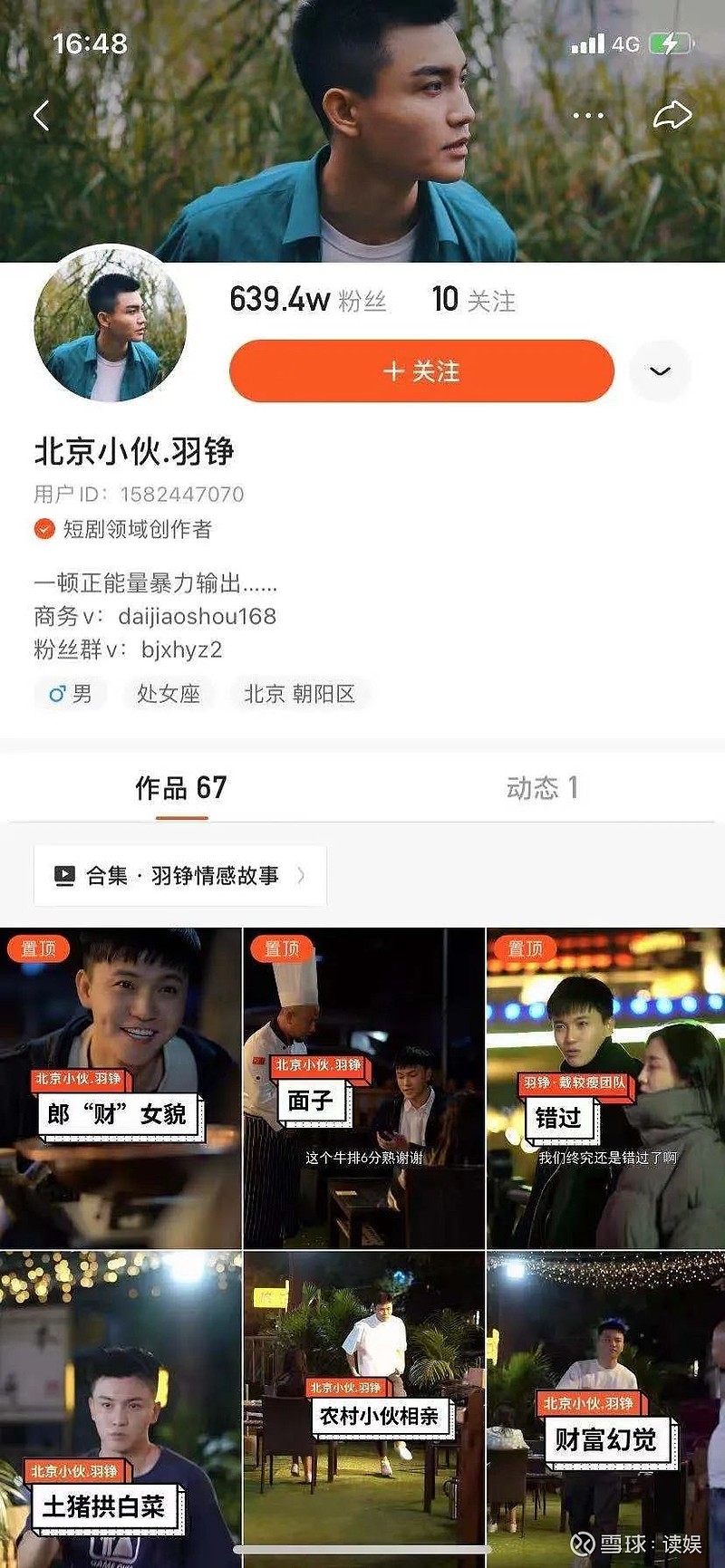Go back using the top-left arrow
This screenshot has height=1568, width=725.
(x=42, y=116)
